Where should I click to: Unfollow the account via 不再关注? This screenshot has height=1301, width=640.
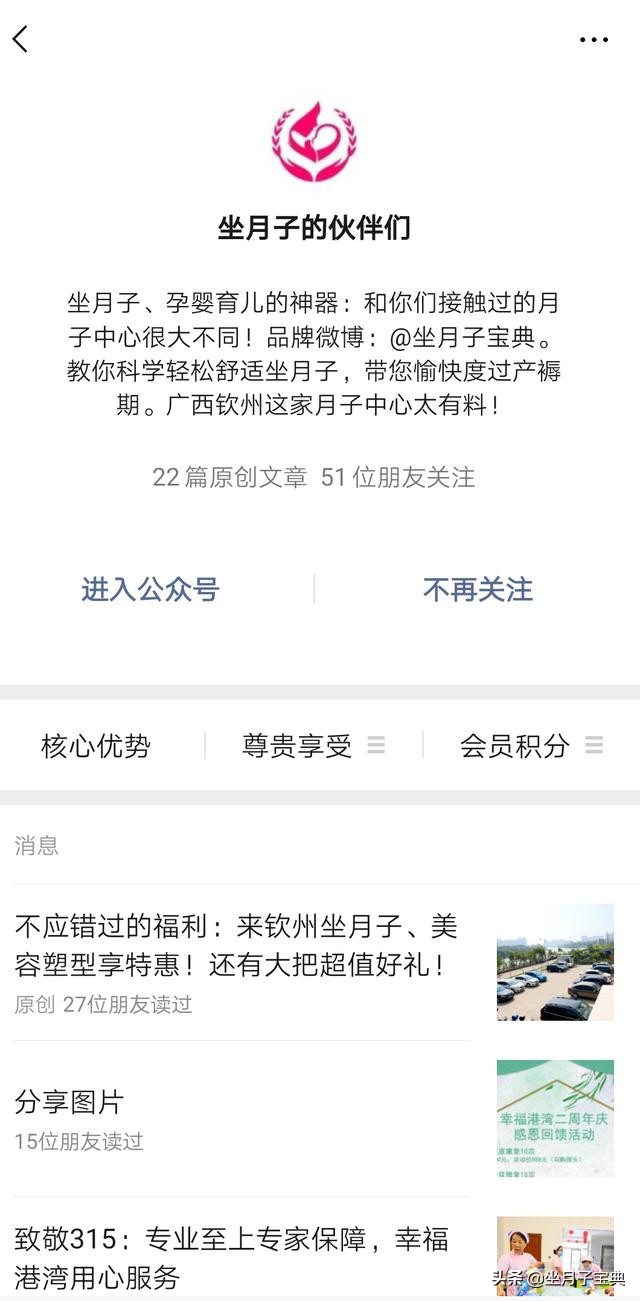pos(478,589)
